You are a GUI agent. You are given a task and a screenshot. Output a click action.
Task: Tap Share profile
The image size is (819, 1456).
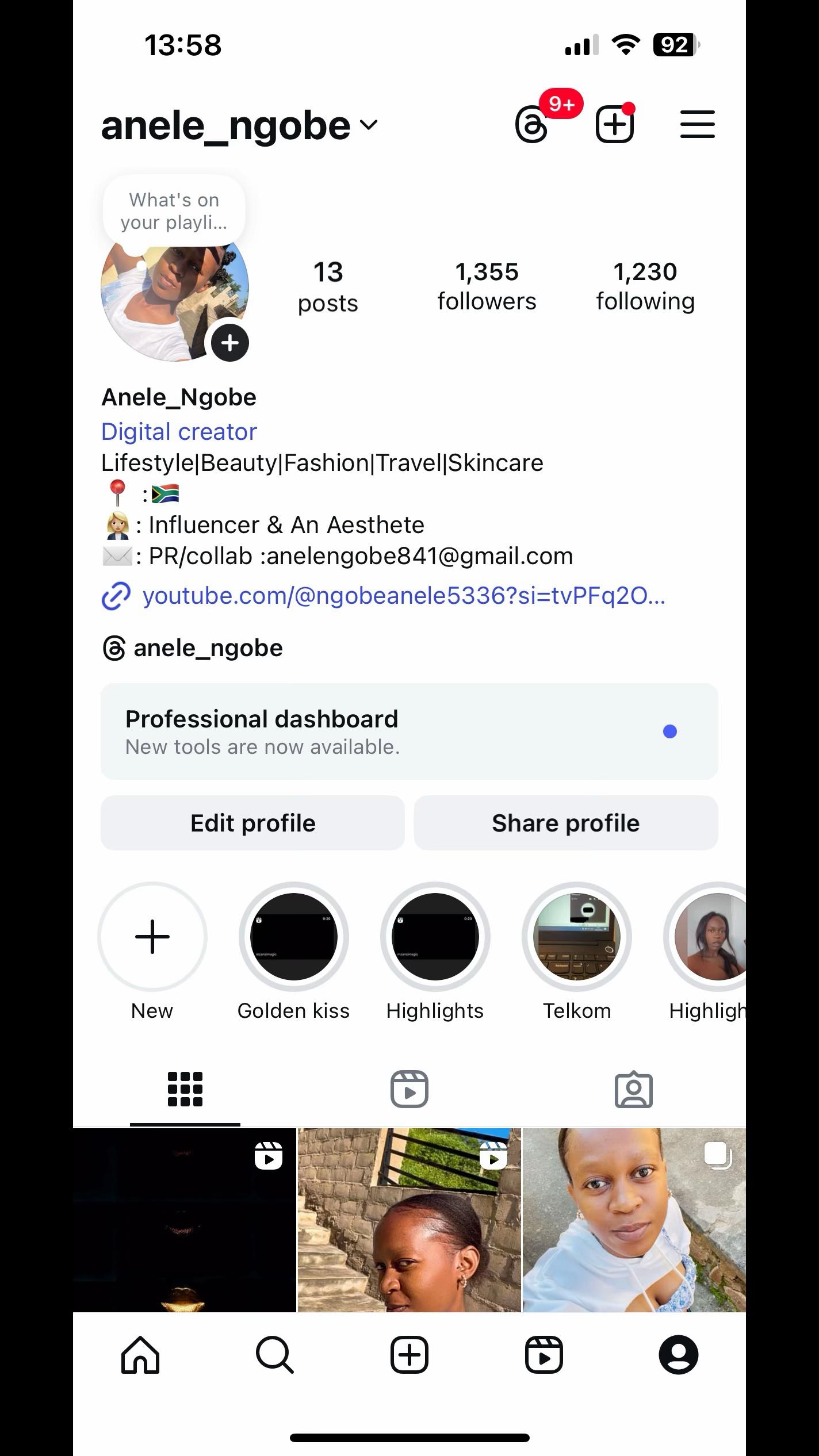[x=565, y=823]
